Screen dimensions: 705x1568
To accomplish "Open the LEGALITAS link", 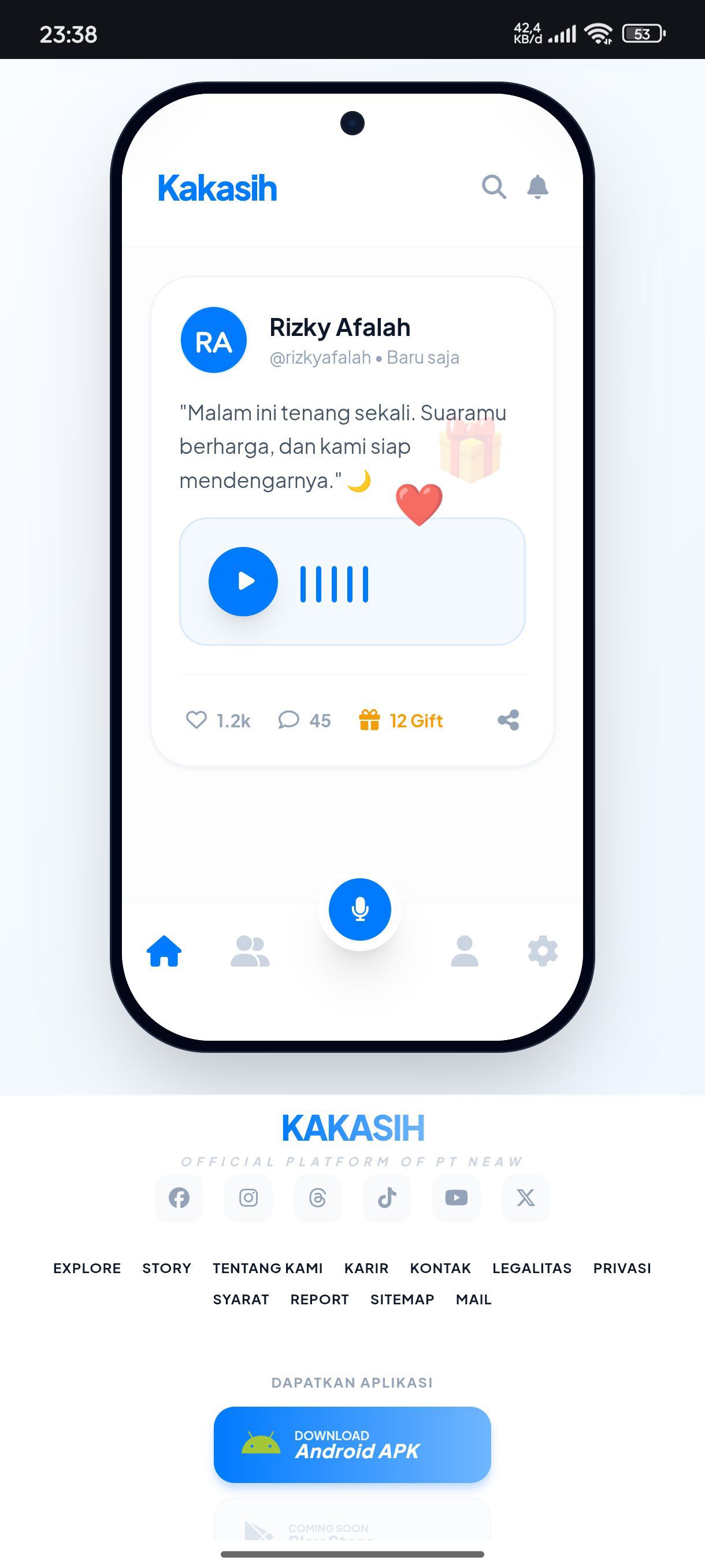I will tap(532, 1268).
